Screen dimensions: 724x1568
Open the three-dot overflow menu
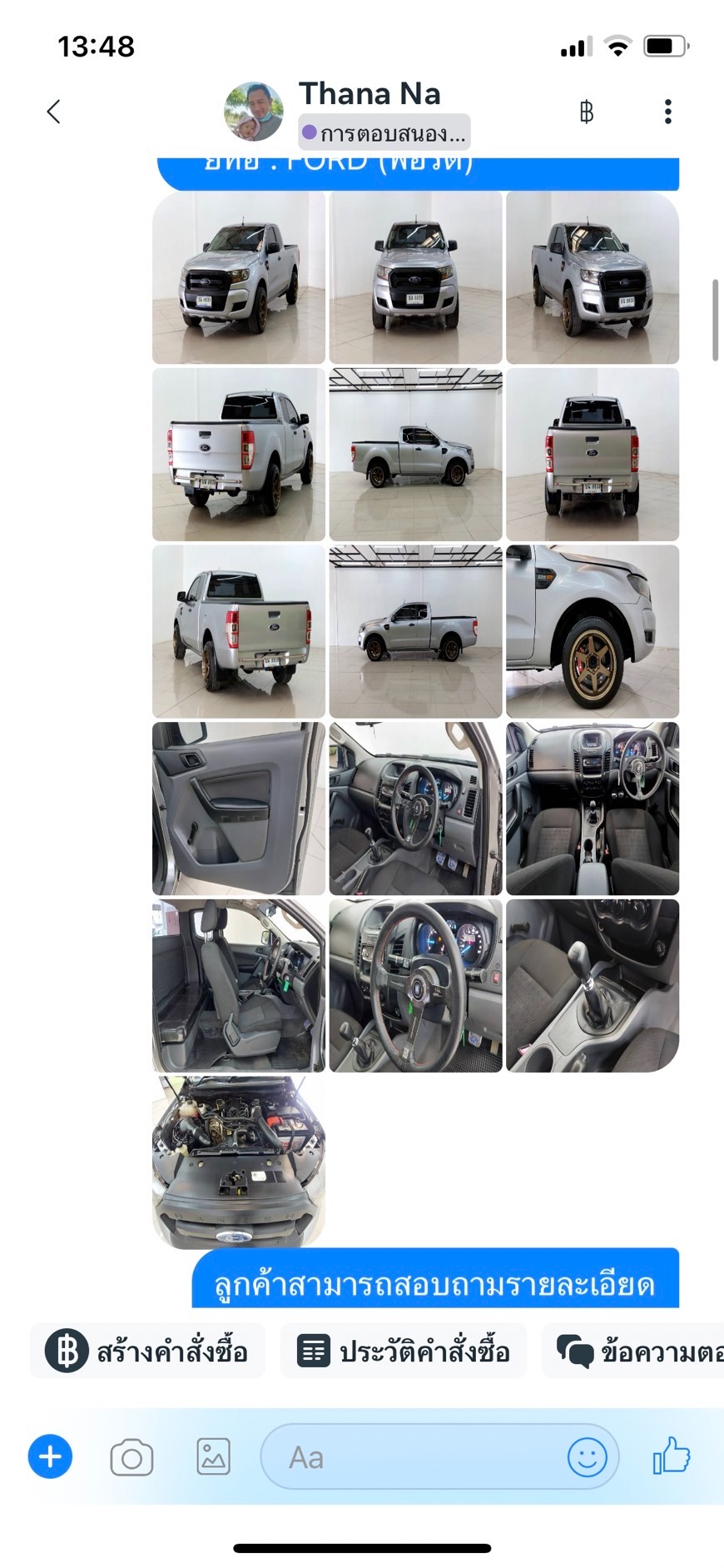click(667, 112)
